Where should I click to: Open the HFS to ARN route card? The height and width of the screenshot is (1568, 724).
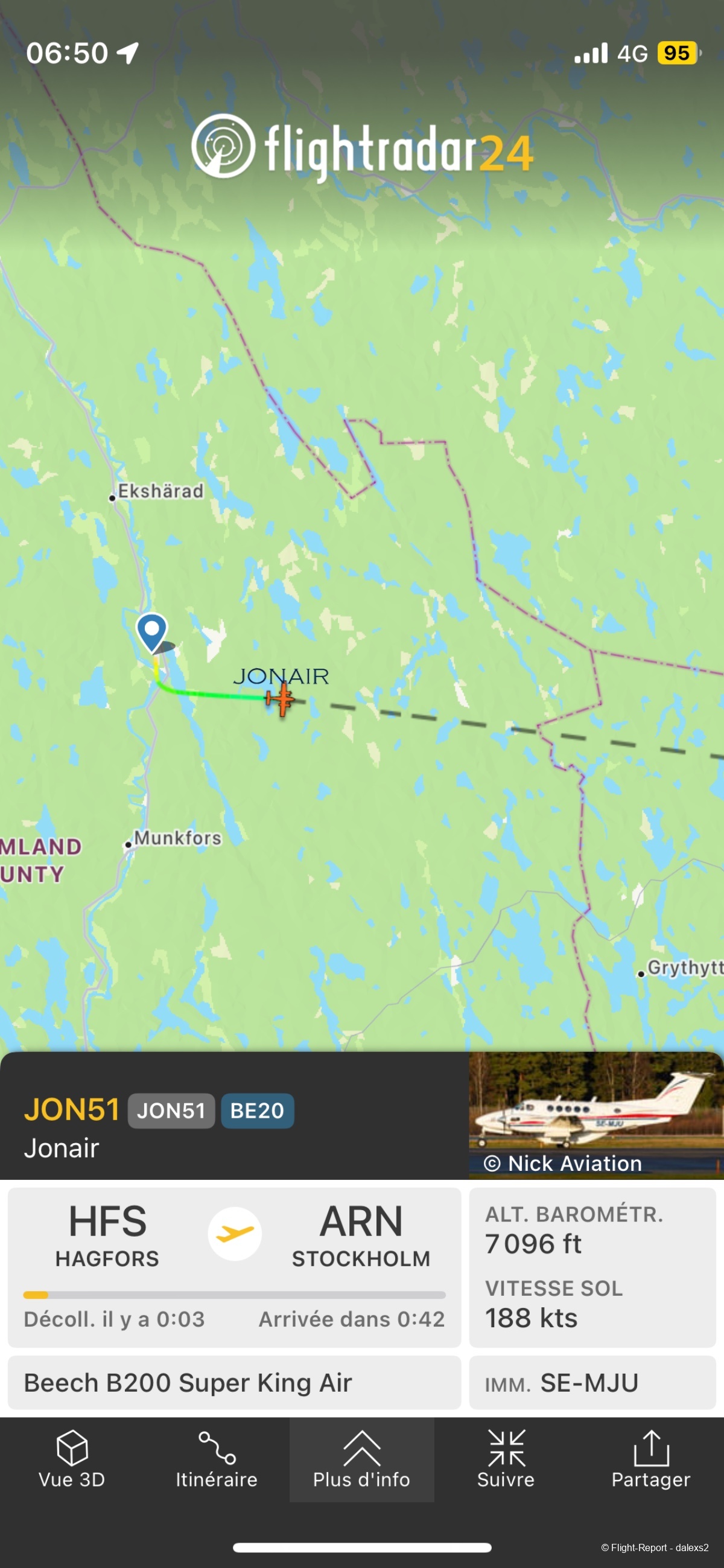(x=234, y=1266)
